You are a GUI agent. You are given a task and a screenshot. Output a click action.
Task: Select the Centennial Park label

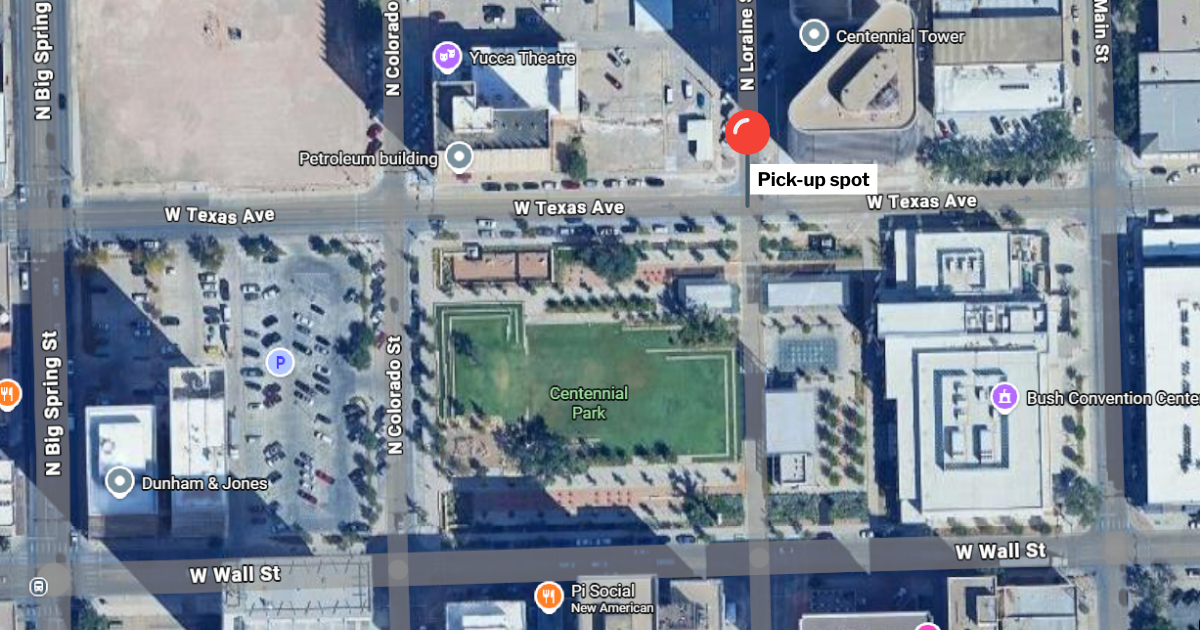coord(588,403)
